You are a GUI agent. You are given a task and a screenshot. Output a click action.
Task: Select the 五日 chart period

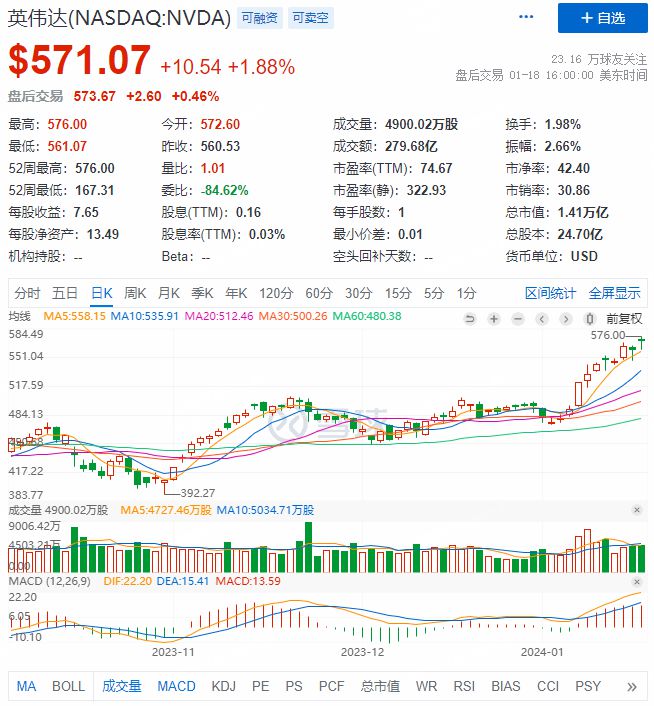click(x=65, y=293)
